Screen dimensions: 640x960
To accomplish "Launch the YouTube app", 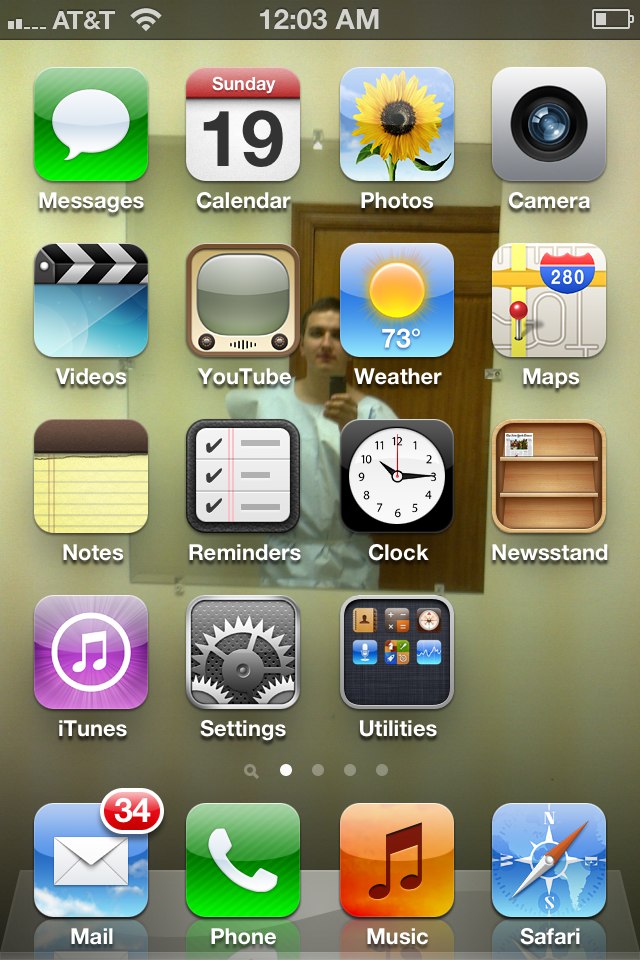I will (x=243, y=301).
